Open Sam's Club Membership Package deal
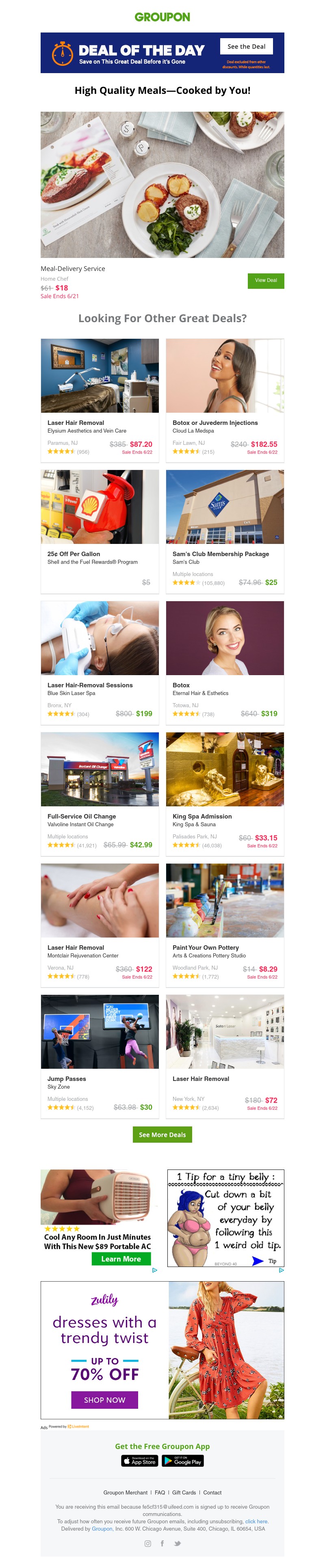The height and width of the screenshot is (1568, 325). coord(225,507)
